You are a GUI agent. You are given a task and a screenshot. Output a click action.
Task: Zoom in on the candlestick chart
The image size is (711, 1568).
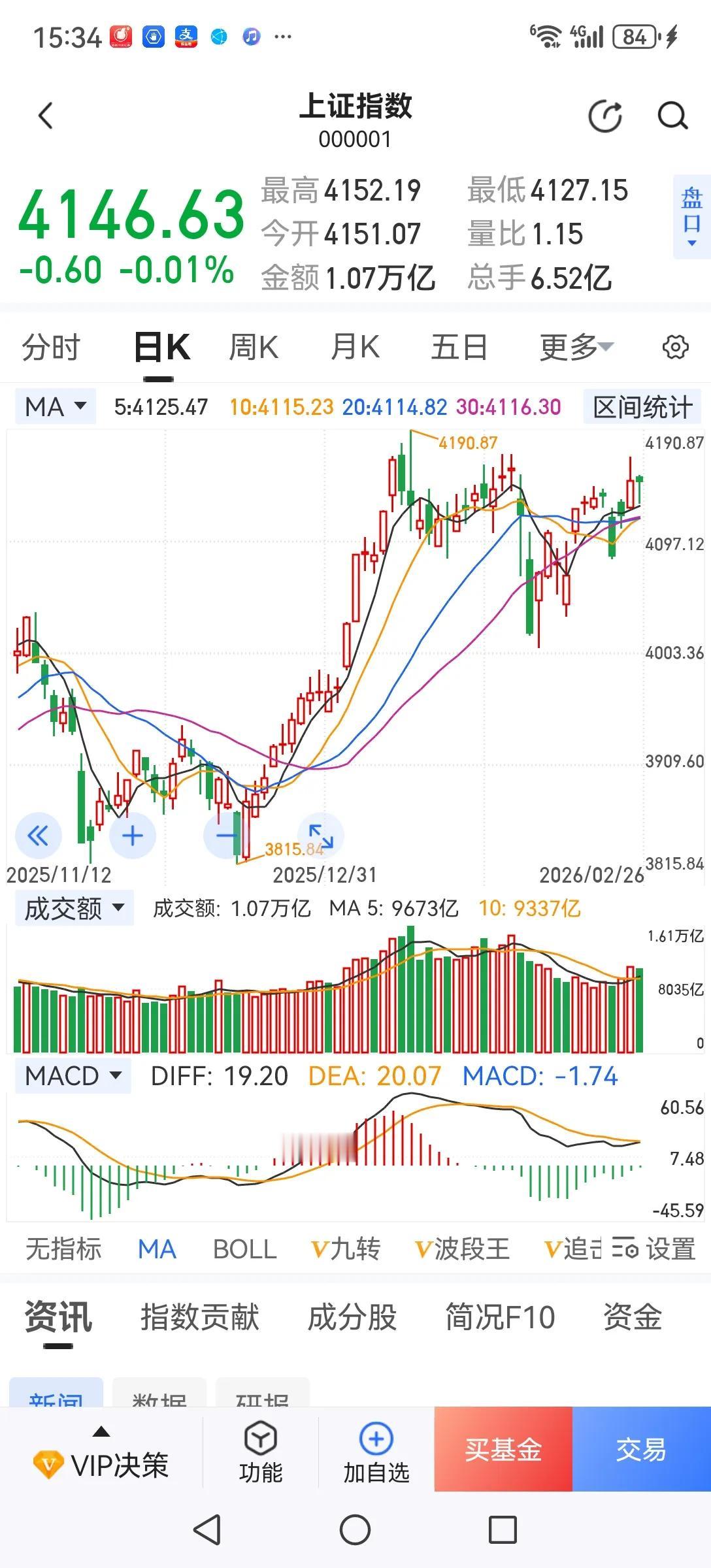[x=132, y=835]
